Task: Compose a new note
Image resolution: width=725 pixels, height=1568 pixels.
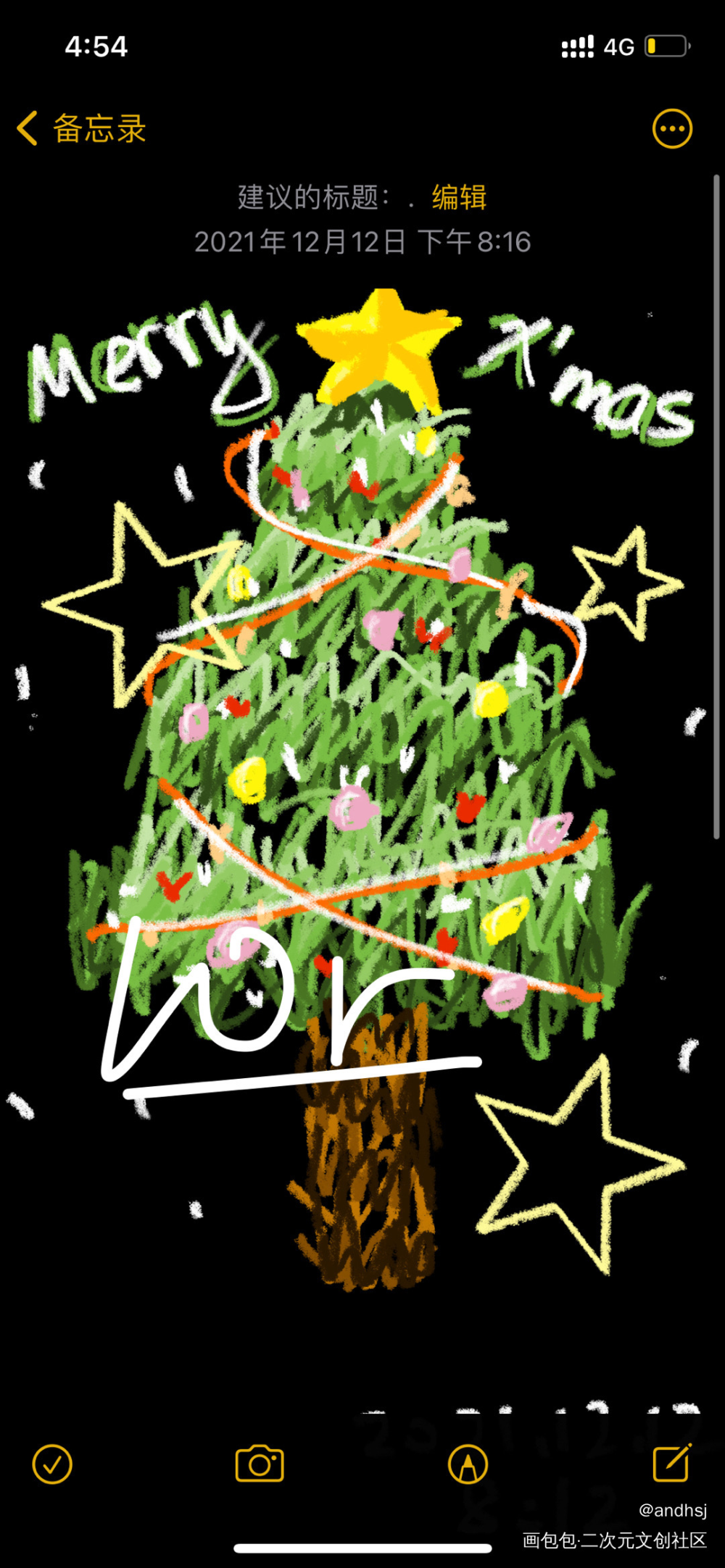Action: pos(671,1463)
